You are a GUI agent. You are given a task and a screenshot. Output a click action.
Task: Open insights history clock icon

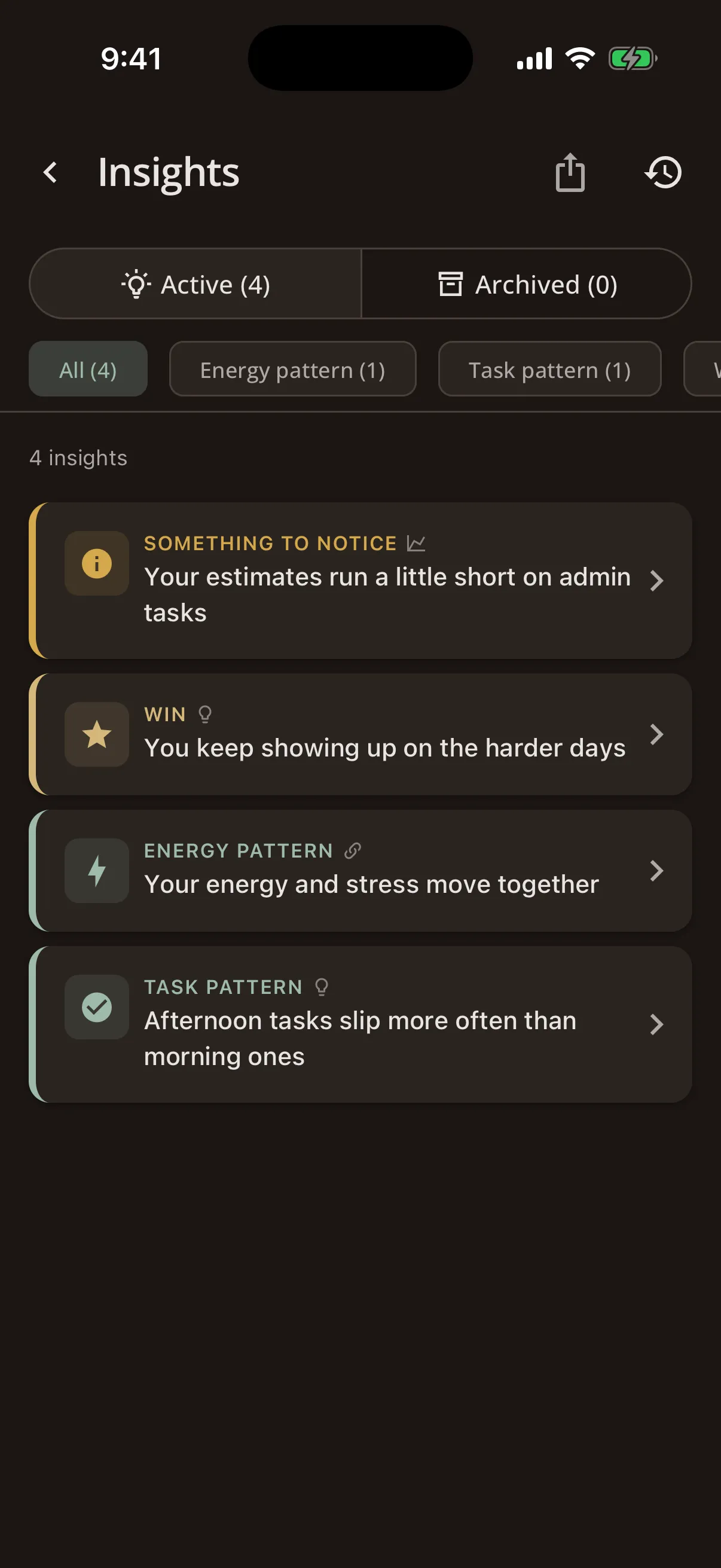(x=663, y=172)
